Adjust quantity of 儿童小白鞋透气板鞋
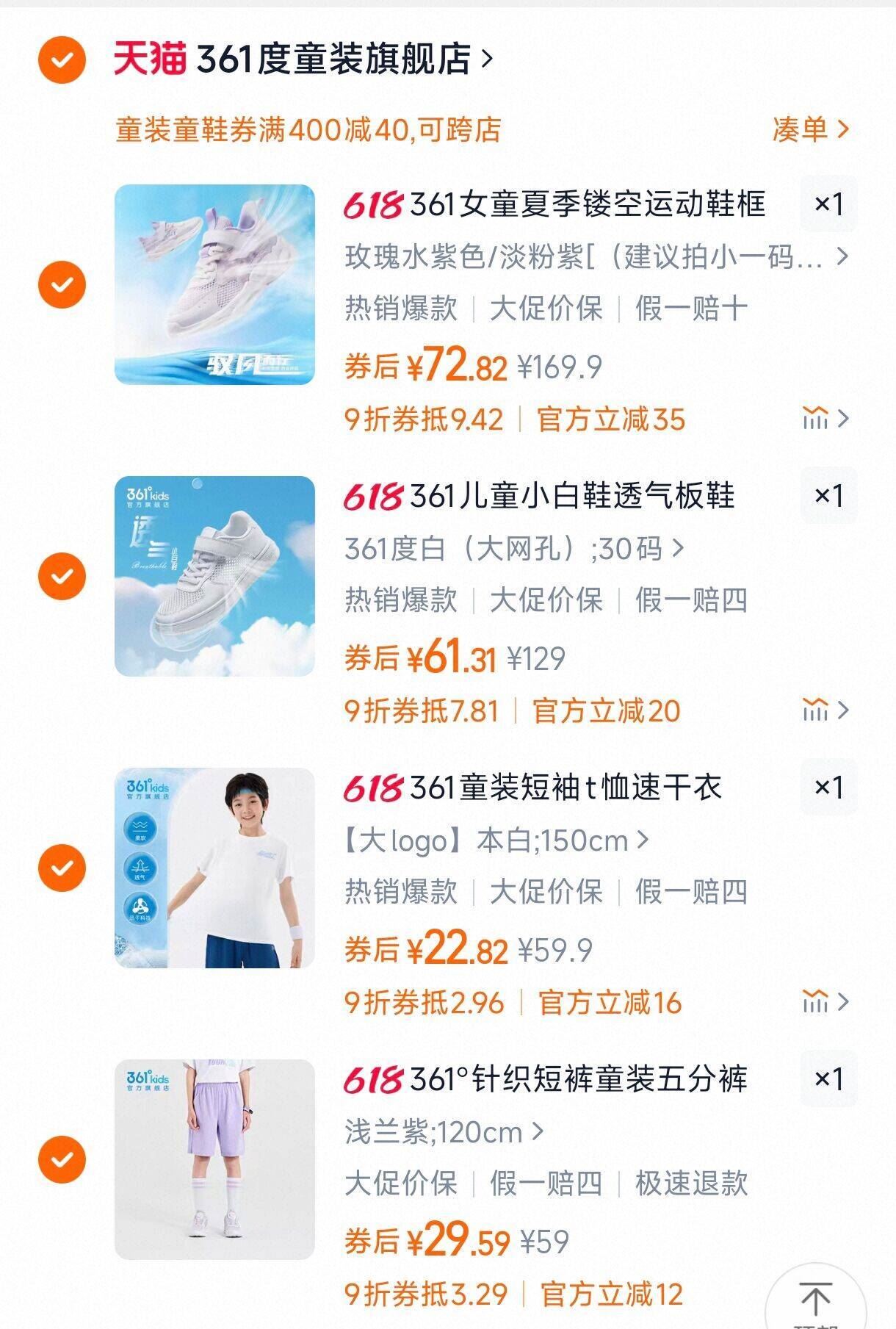This screenshot has width=896, height=1329. click(x=828, y=496)
